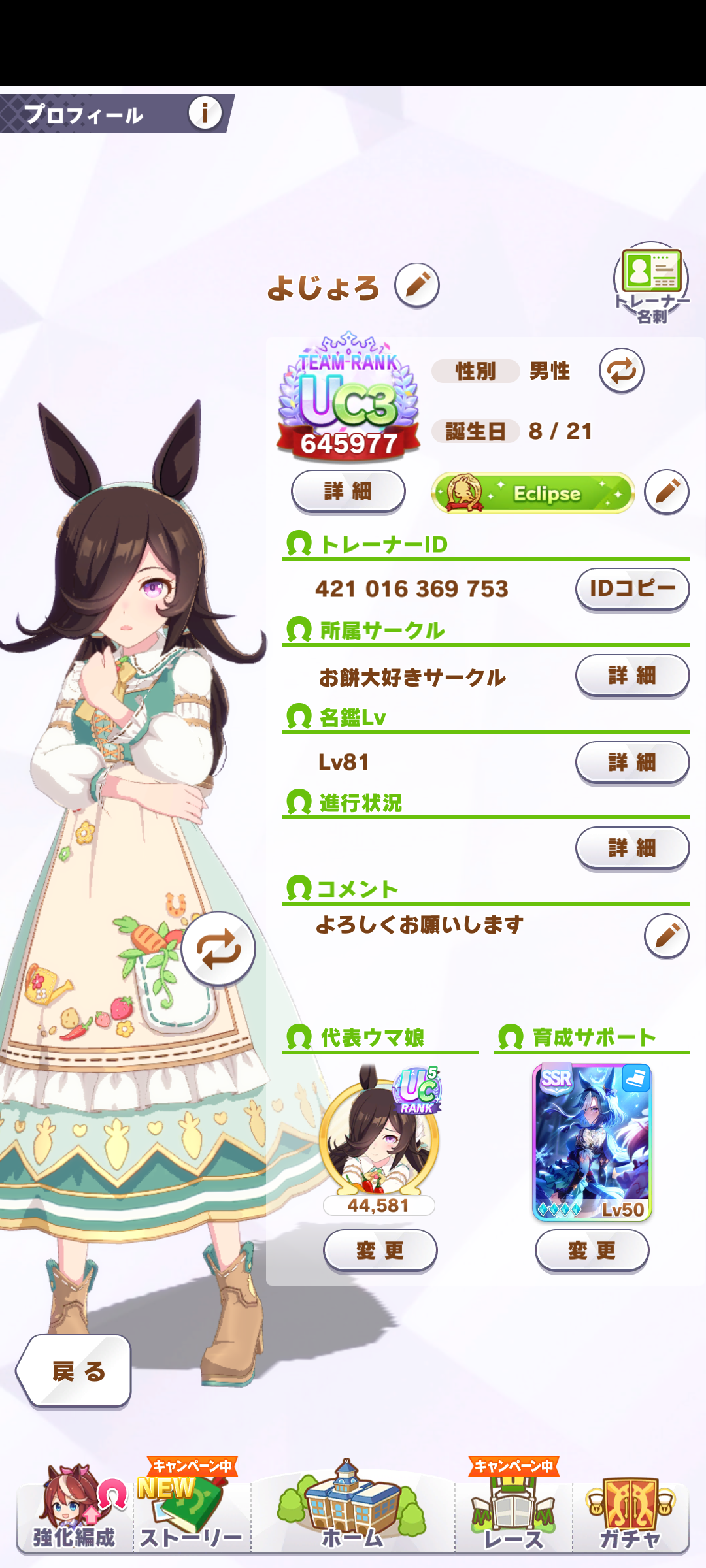Edit the profile comment

(667, 936)
